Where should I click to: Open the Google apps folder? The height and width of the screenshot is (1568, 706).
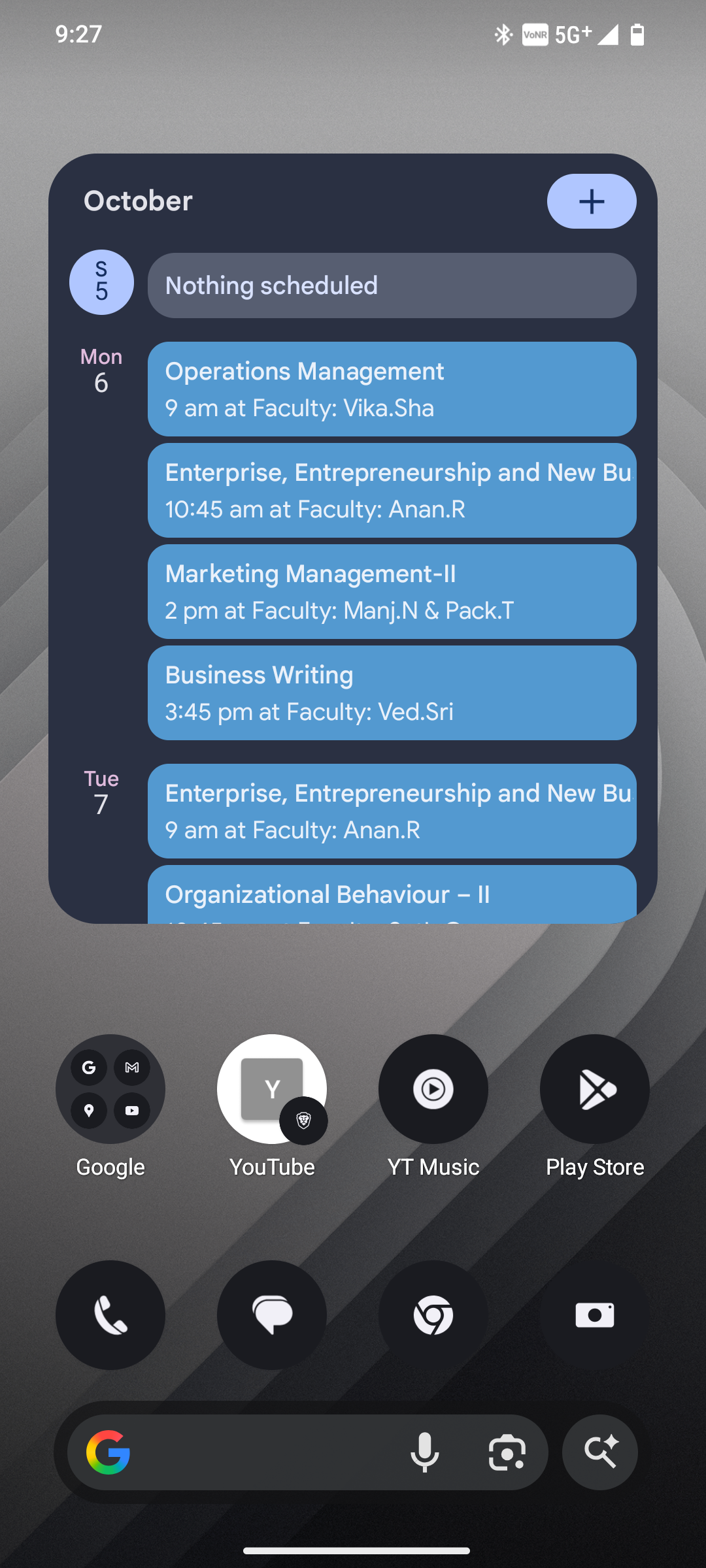pos(110,1089)
